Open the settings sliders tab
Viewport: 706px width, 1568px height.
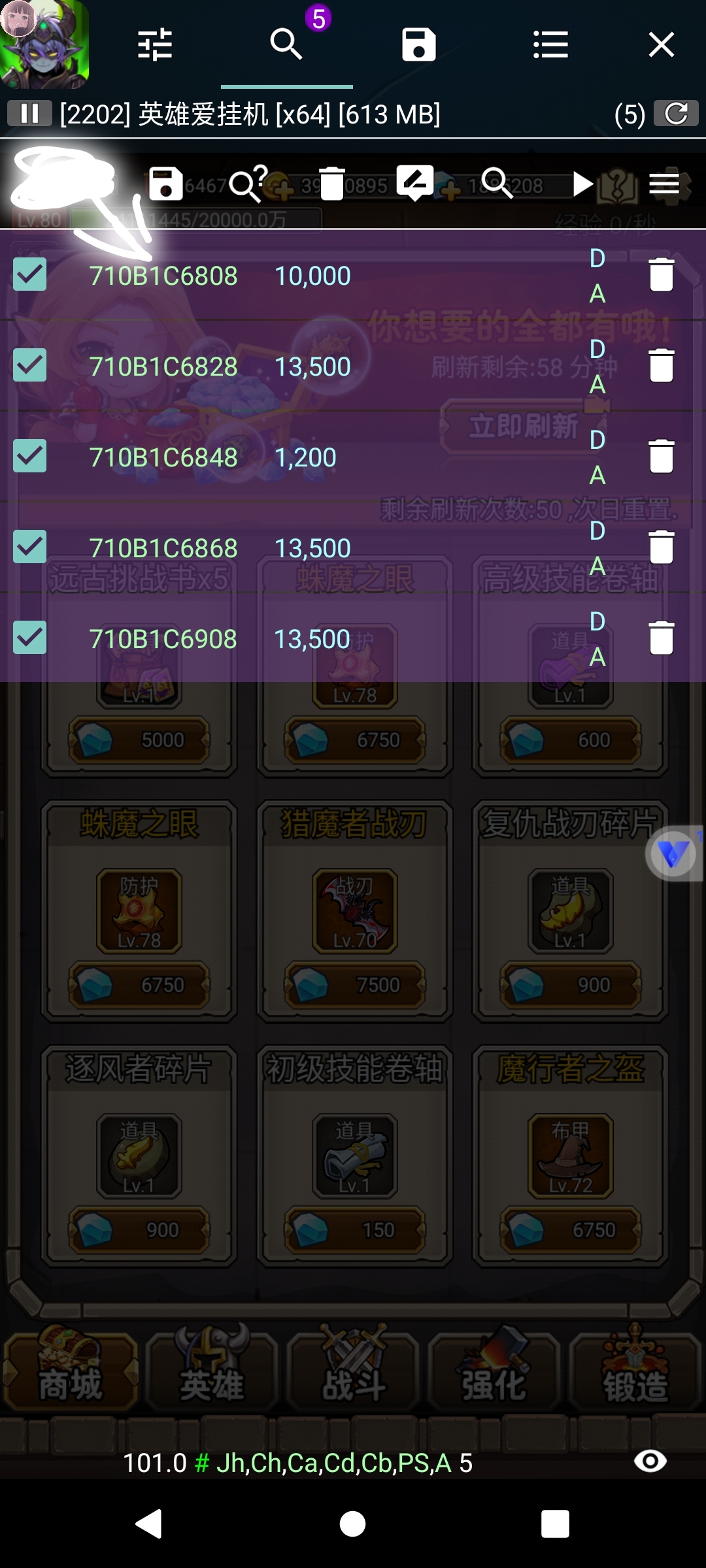155,45
